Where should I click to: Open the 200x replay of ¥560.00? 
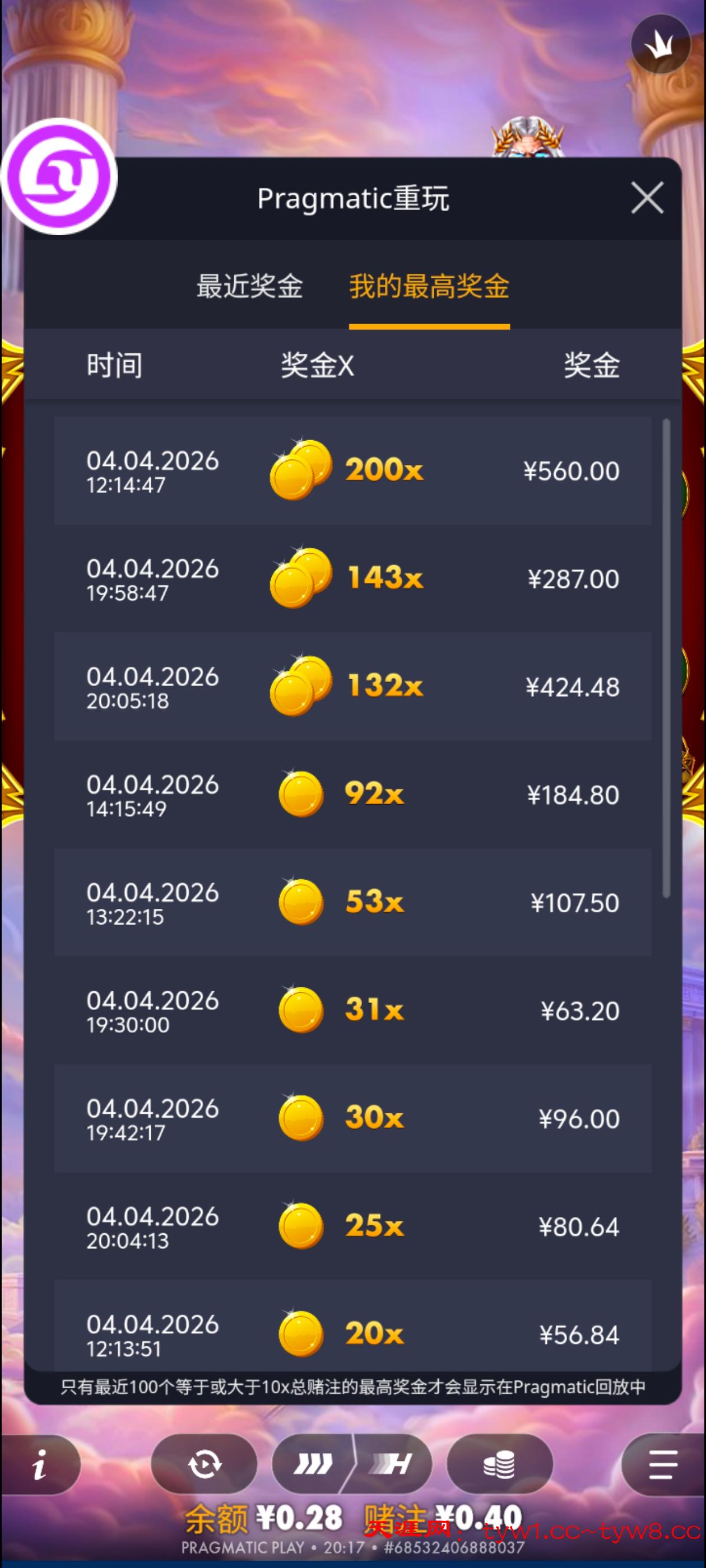(x=352, y=470)
